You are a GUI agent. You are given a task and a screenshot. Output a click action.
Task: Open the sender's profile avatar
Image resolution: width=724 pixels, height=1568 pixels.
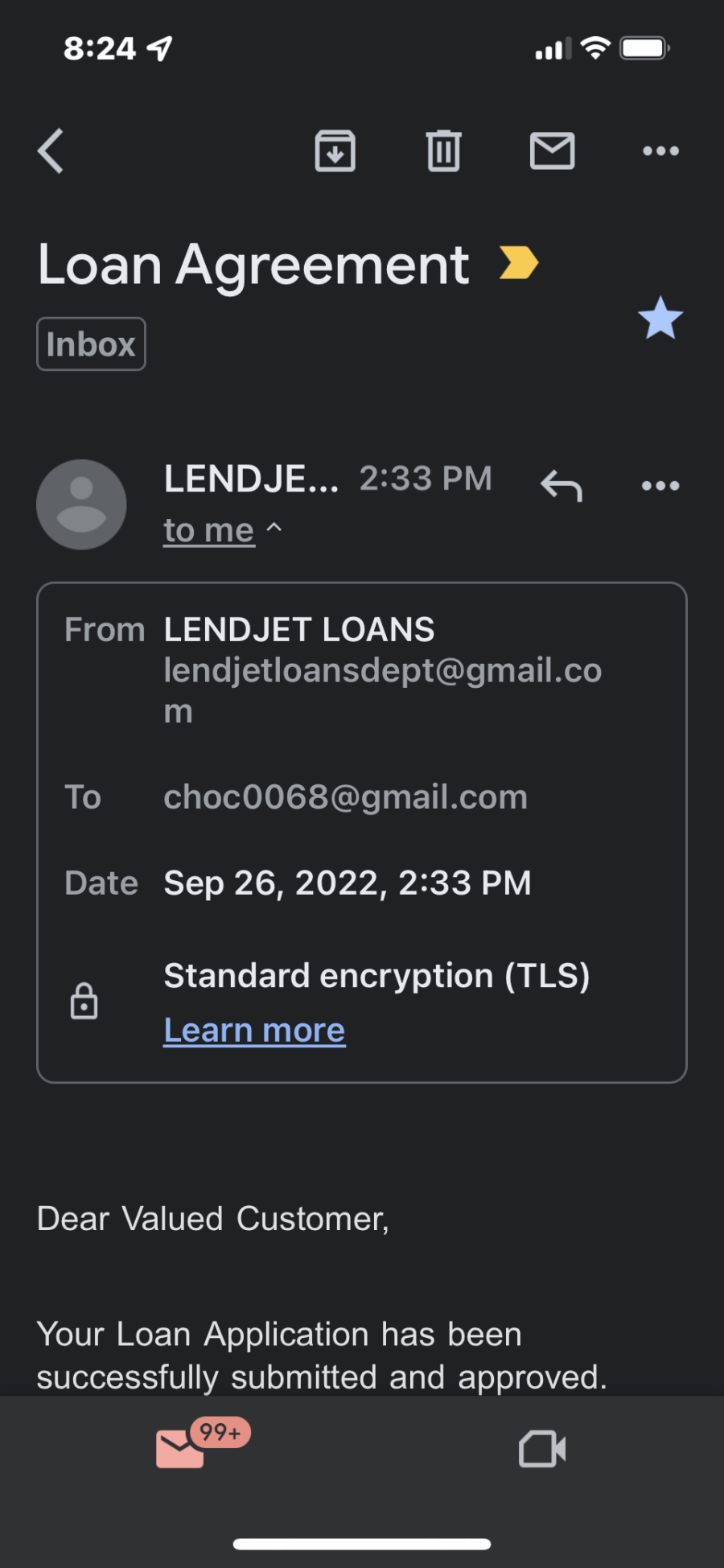click(x=81, y=504)
